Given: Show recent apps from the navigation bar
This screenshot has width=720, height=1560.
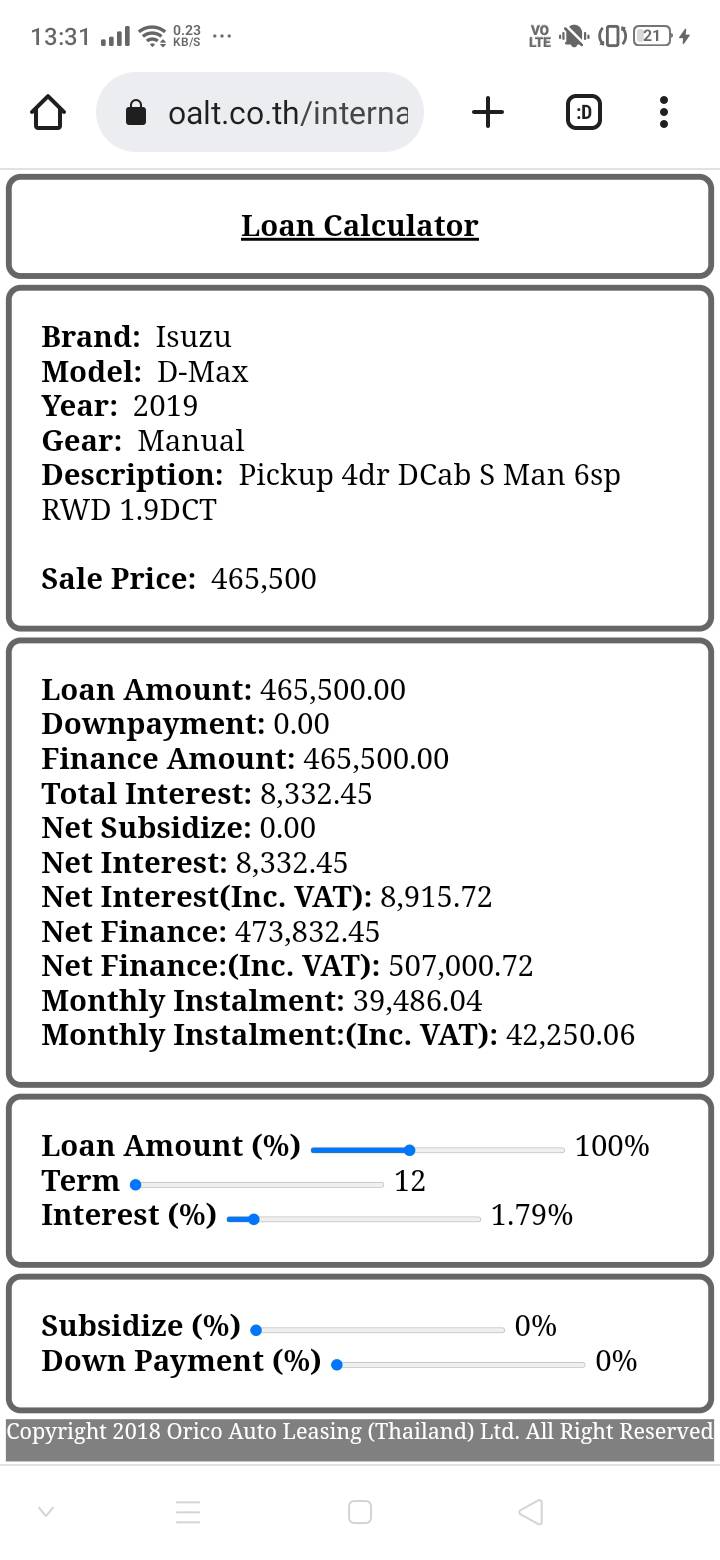Looking at the screenshot, I should 188,1511.
